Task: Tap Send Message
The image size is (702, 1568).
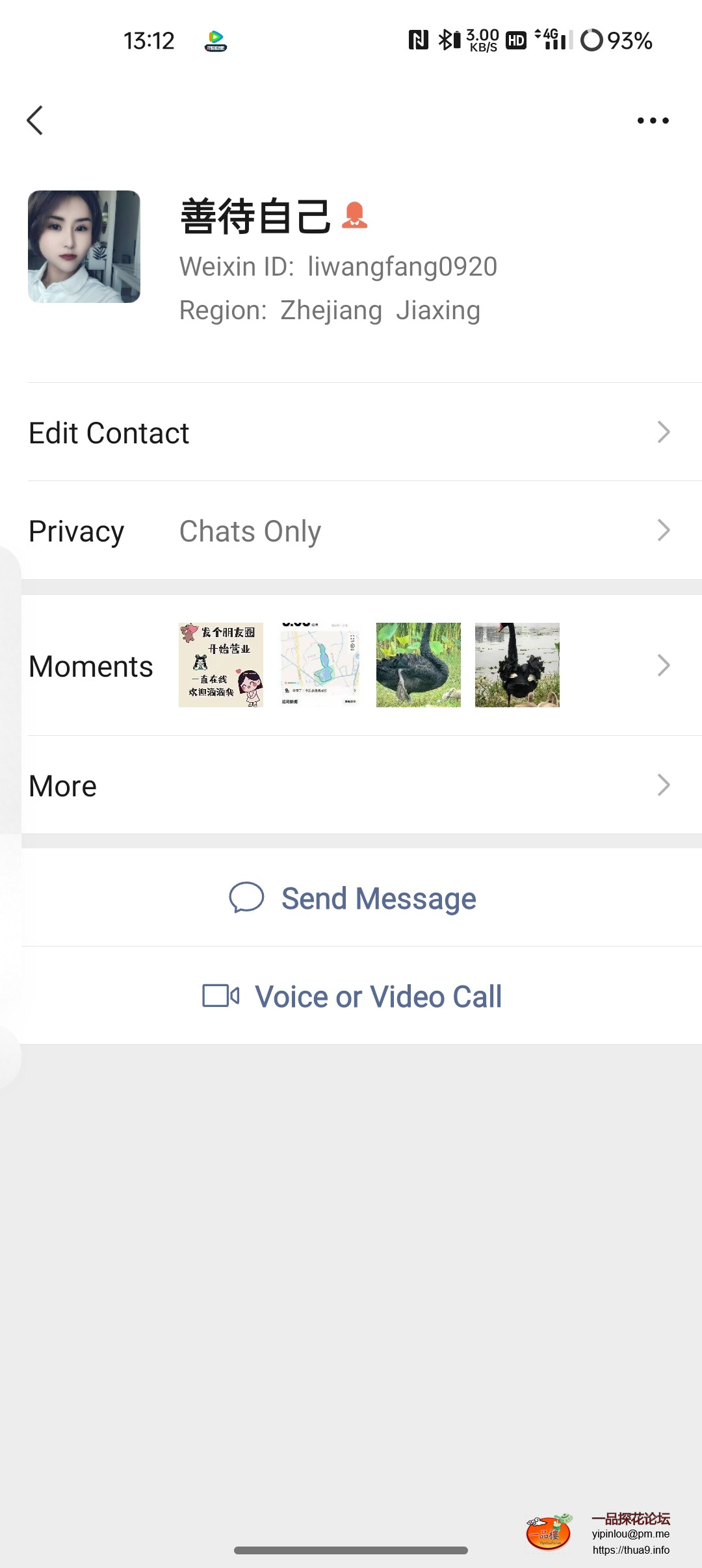Action: click(353, 898)
